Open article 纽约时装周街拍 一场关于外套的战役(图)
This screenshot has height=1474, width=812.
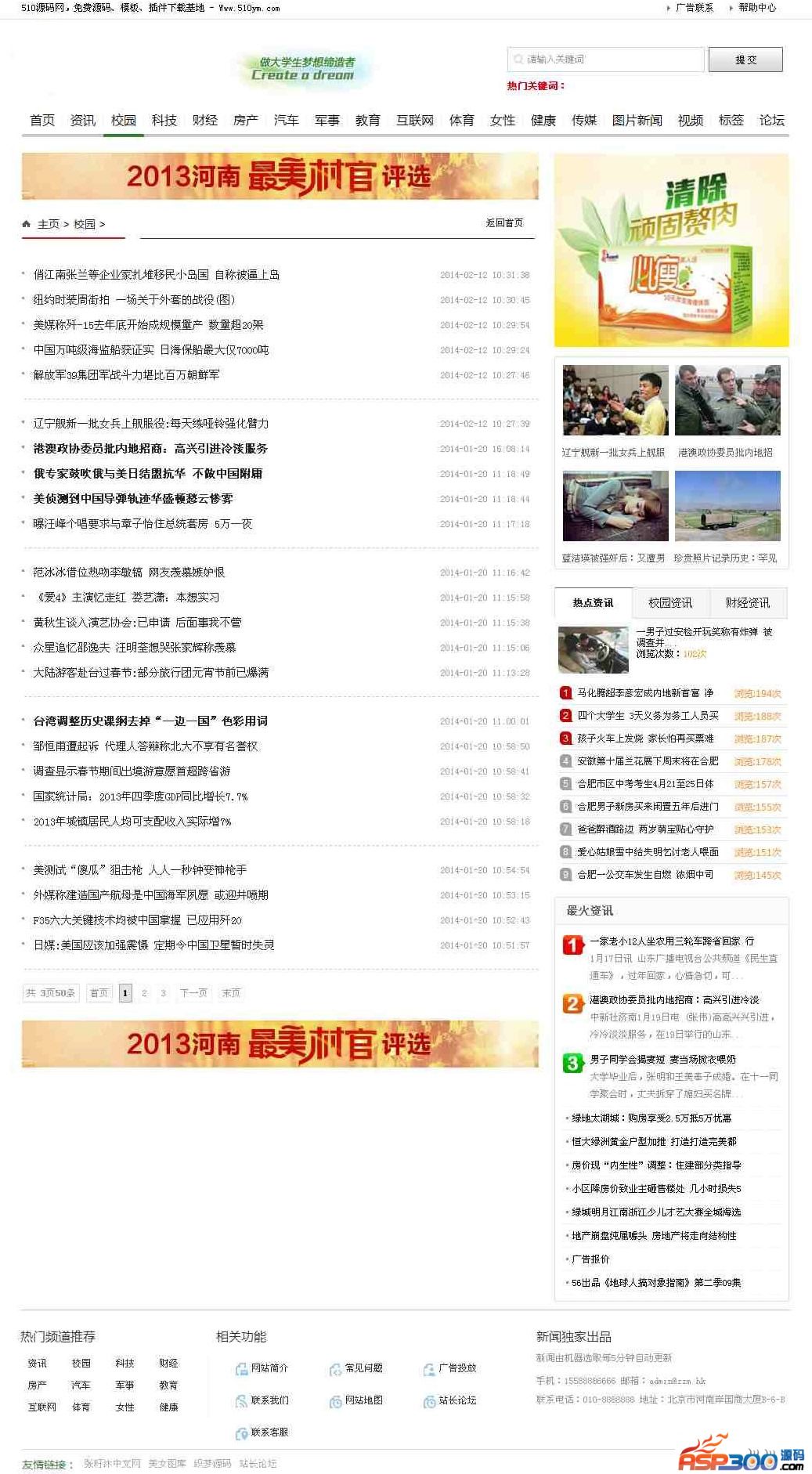134,299
